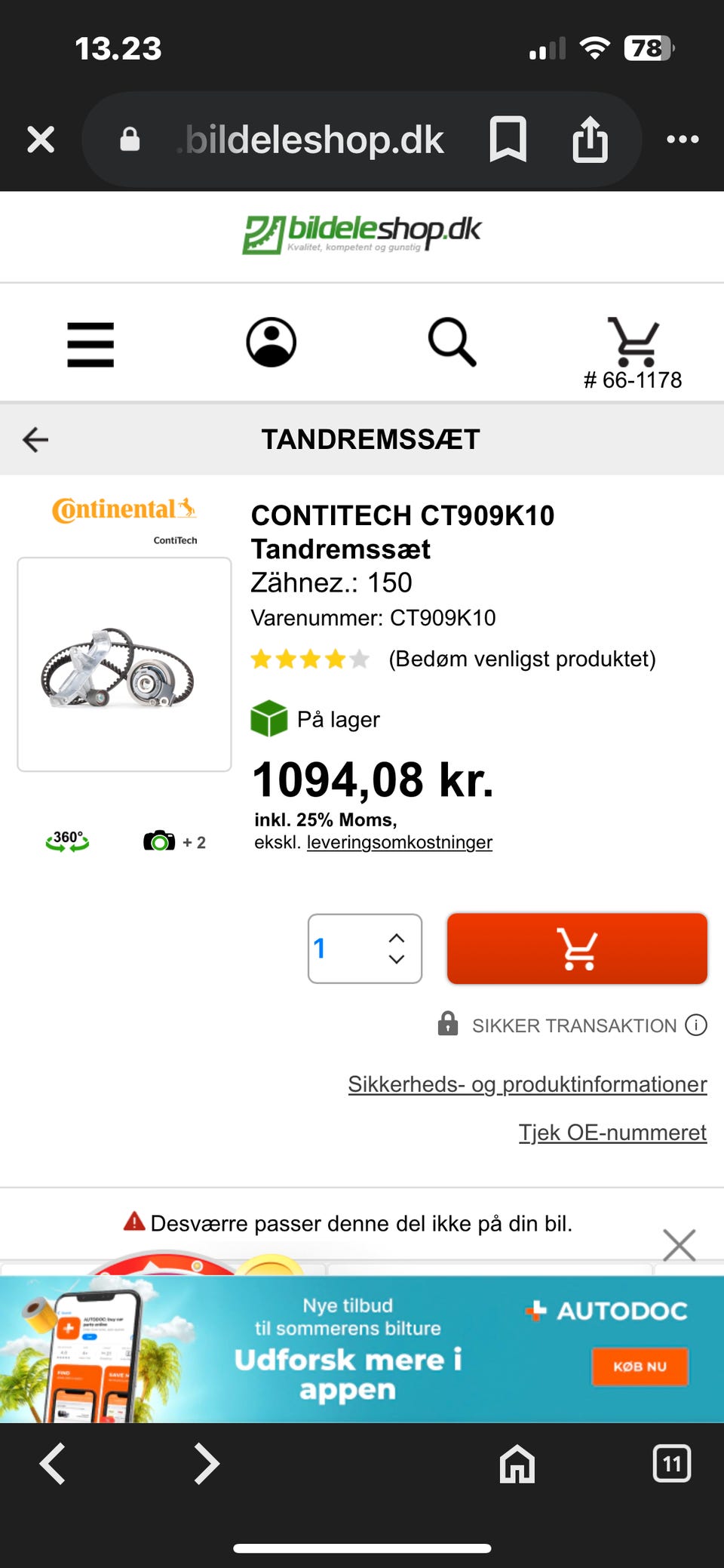Open the browser overflow menu

pos(683,139)
